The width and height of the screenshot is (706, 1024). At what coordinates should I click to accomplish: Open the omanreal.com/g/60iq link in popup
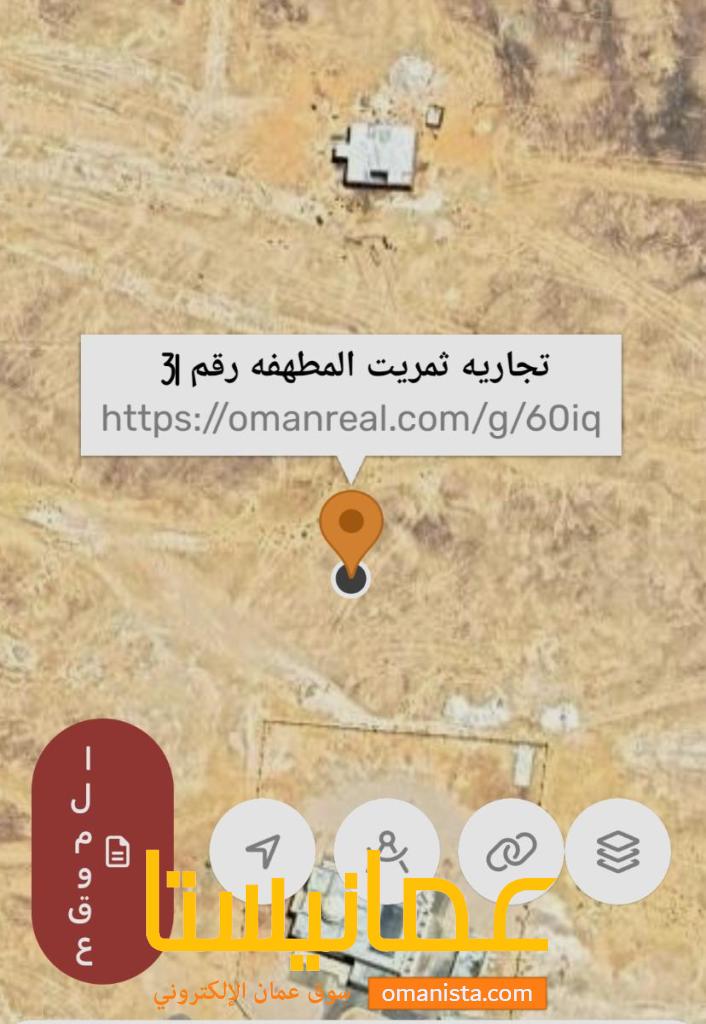pyautogui.click(x=350, y=419)
